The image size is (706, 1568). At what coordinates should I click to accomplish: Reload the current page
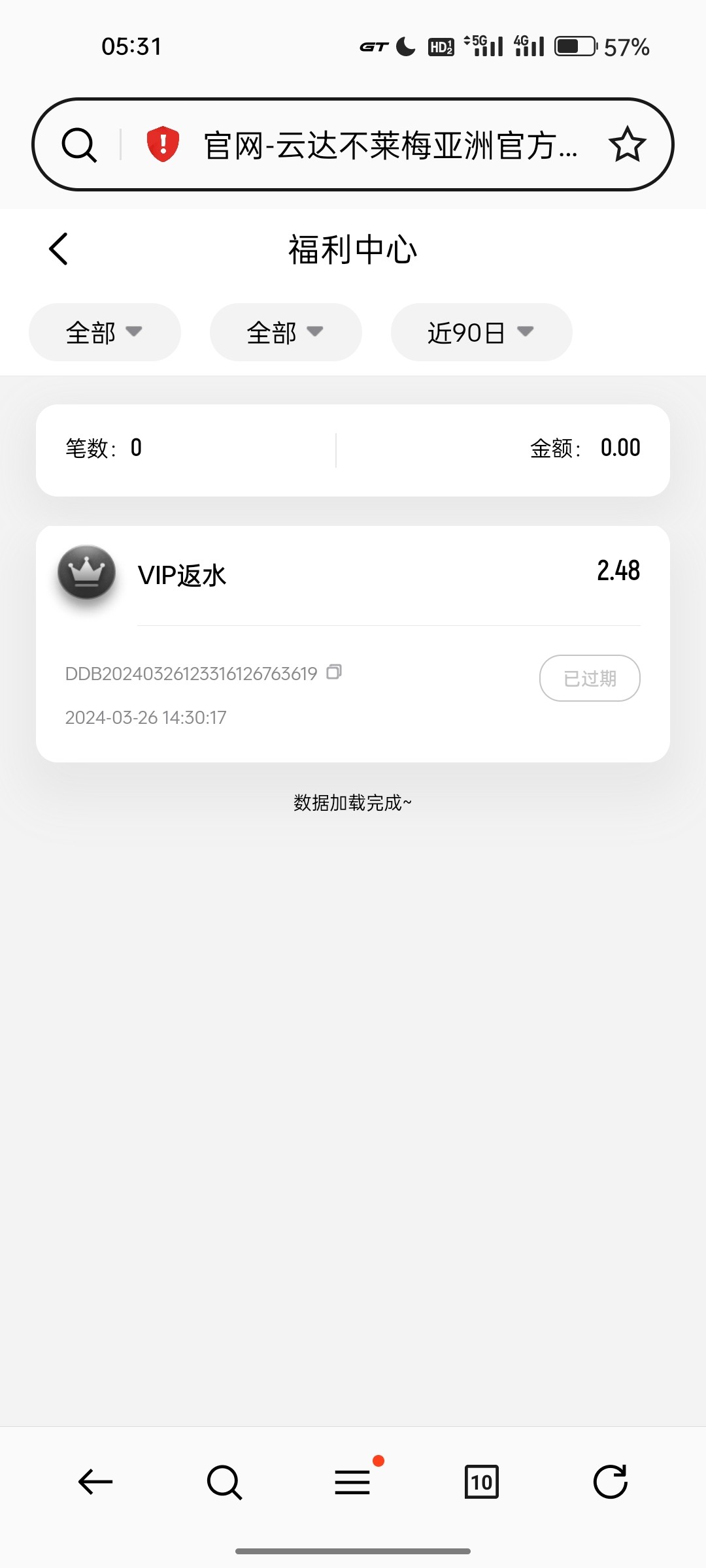click(610, 1481)
